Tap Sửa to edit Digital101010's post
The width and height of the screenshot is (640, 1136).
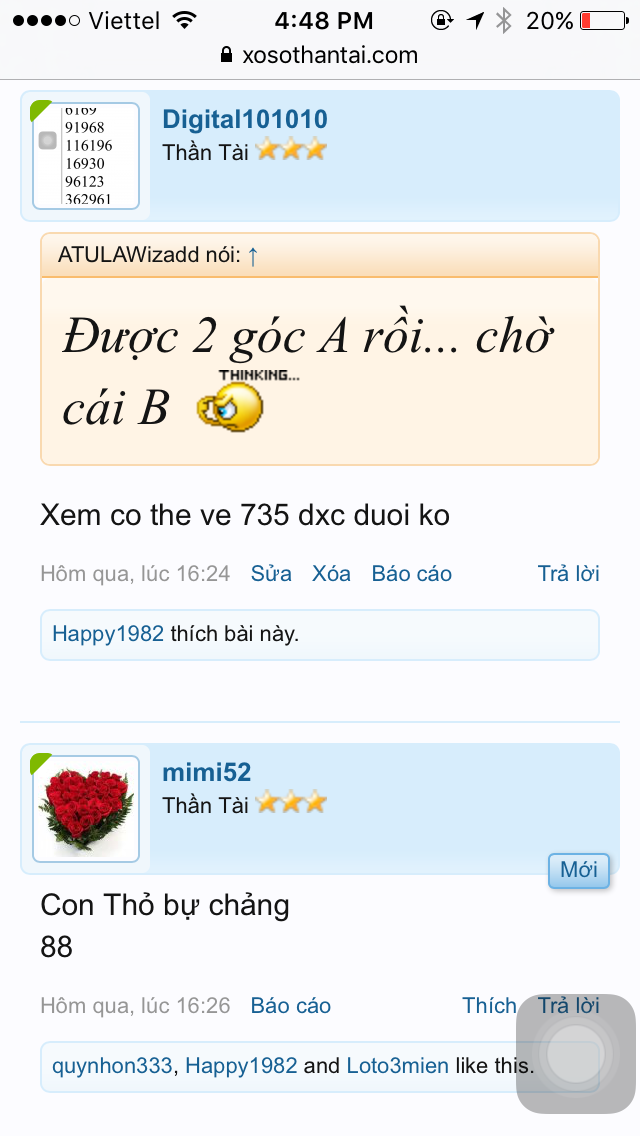click(x=271, y=574)
